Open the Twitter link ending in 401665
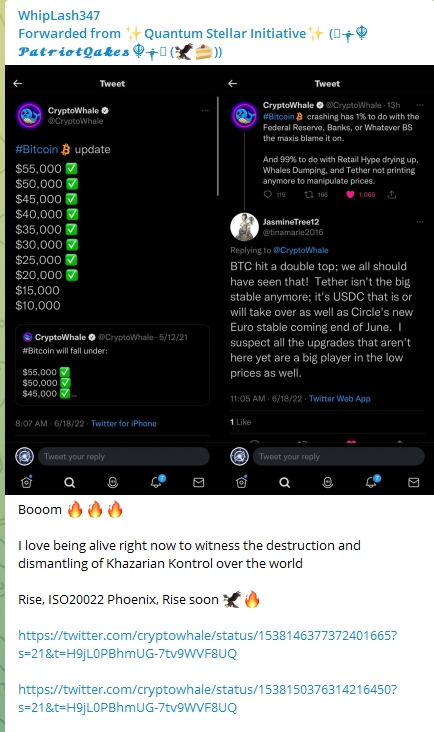434x732 pixels. 207,644
